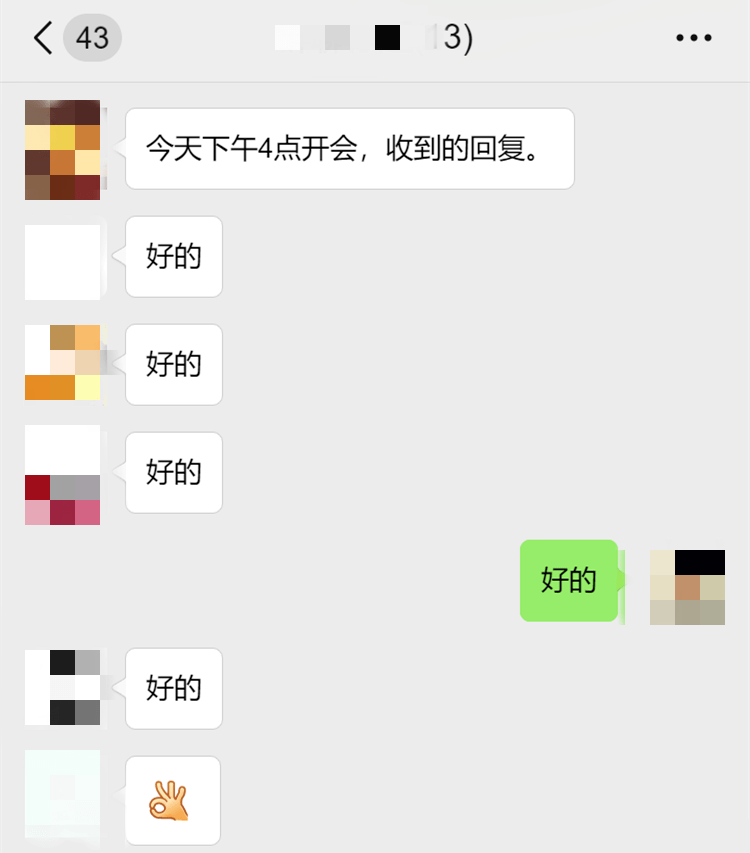Tap the green 好的 message you sent

[x=569, y=581]
